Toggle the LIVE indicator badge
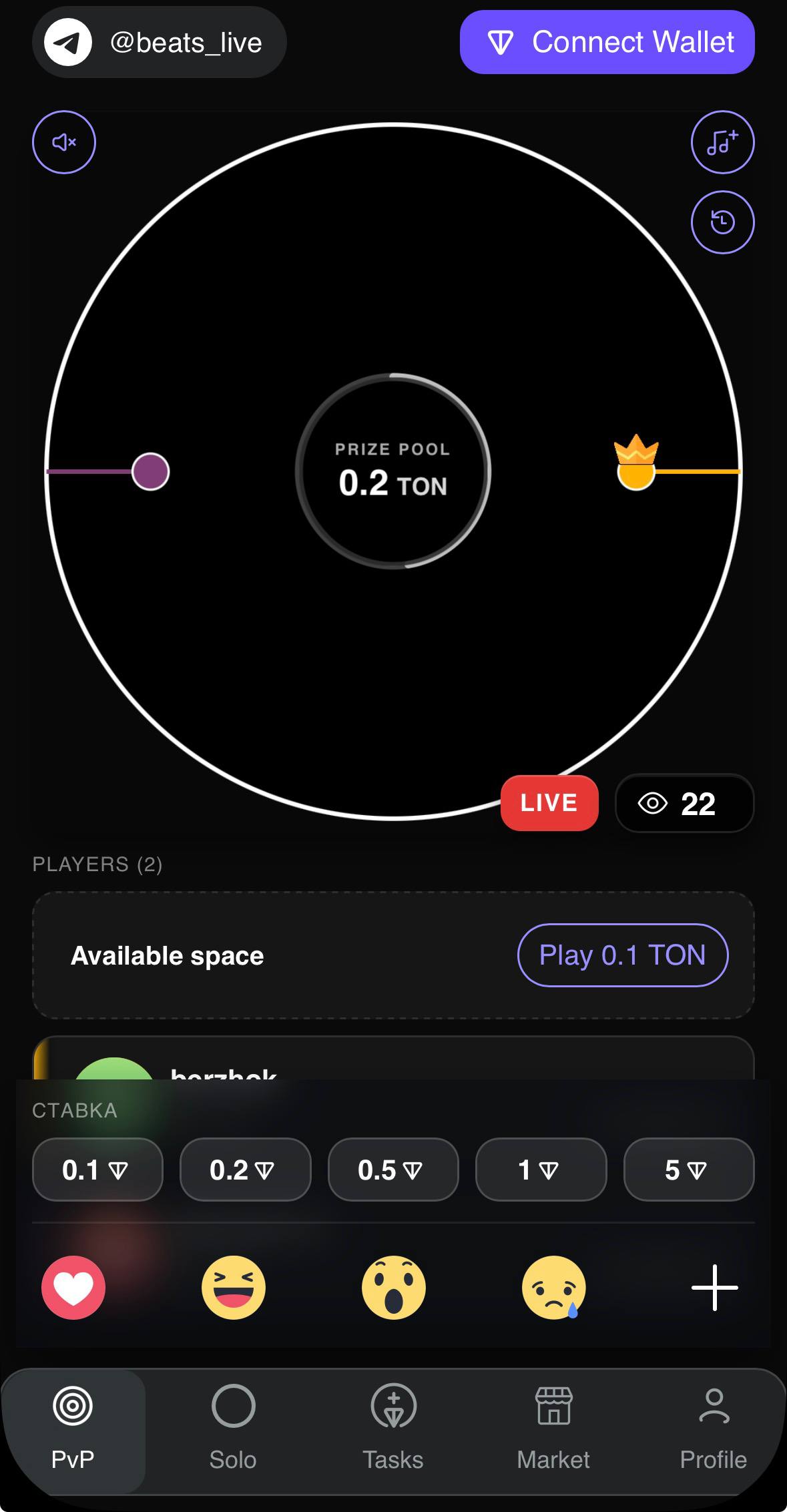 [x=549, y=803]
